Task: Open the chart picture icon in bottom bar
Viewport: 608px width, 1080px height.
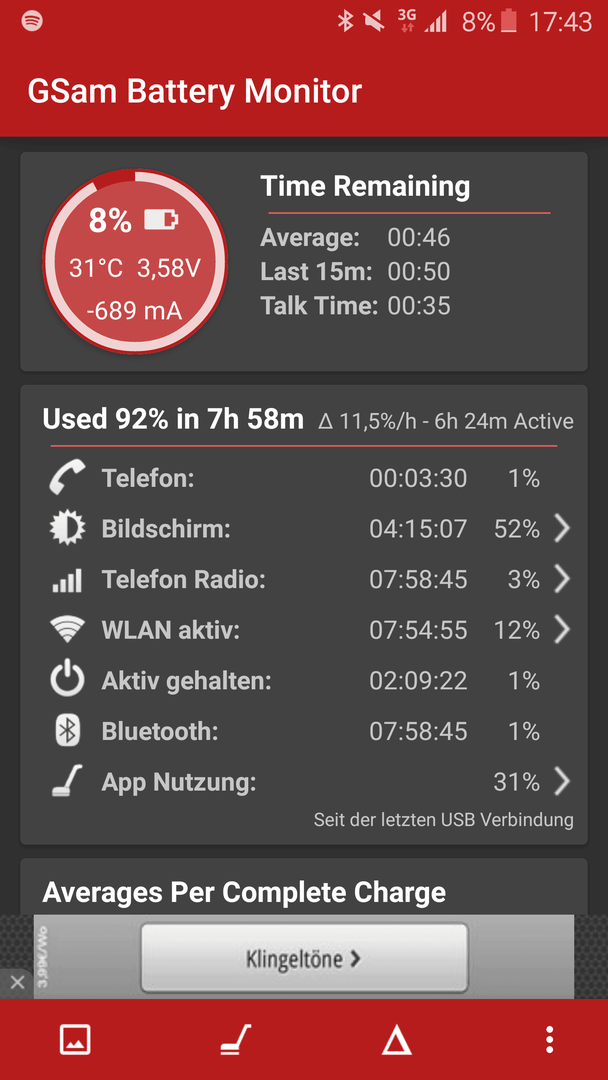Action: click(75, 1039)
